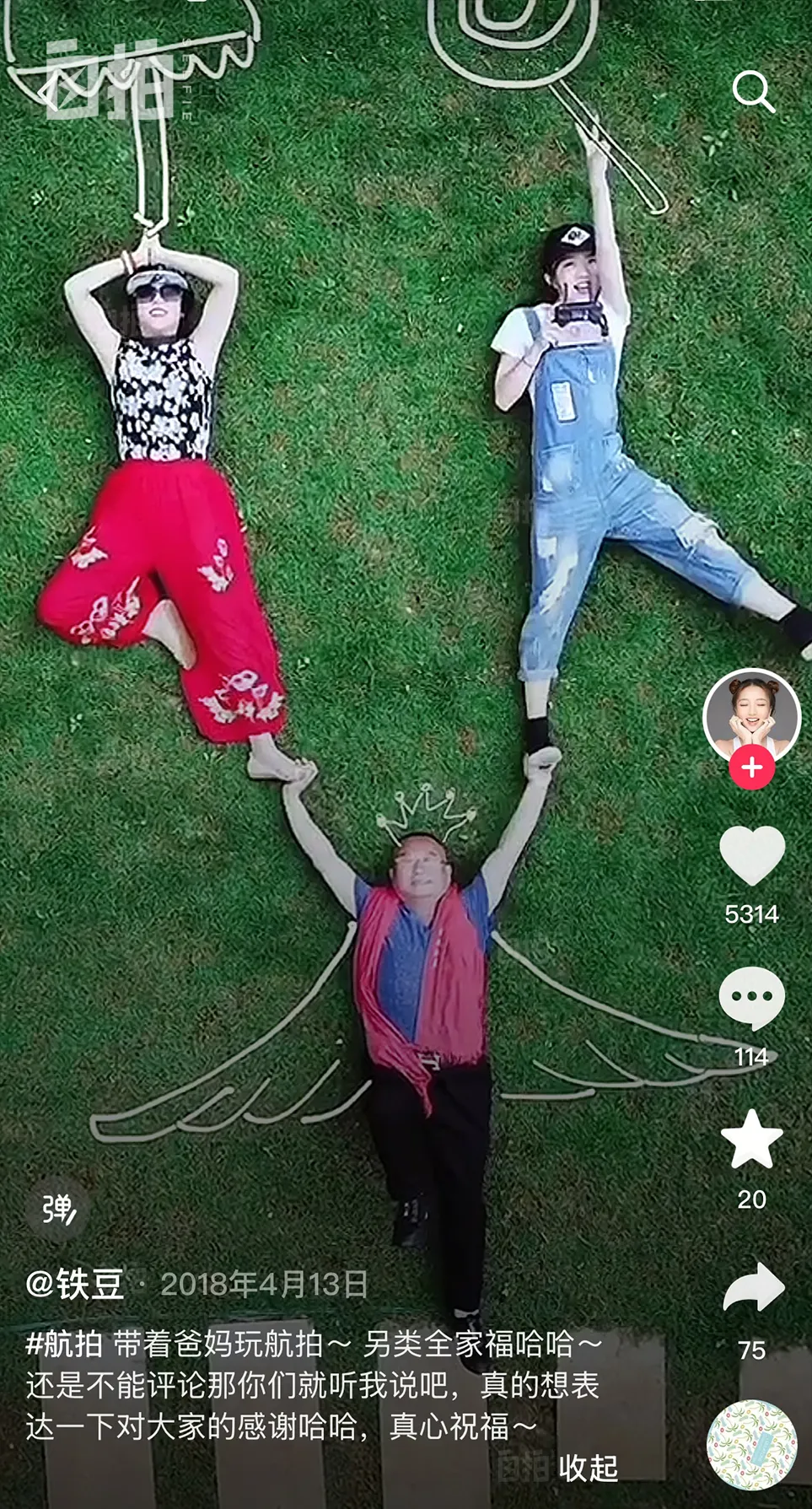The height and width of the screenshot is (1509, 812).
Task: Collapse the caption with 收起
Action: pos(588,1469)
